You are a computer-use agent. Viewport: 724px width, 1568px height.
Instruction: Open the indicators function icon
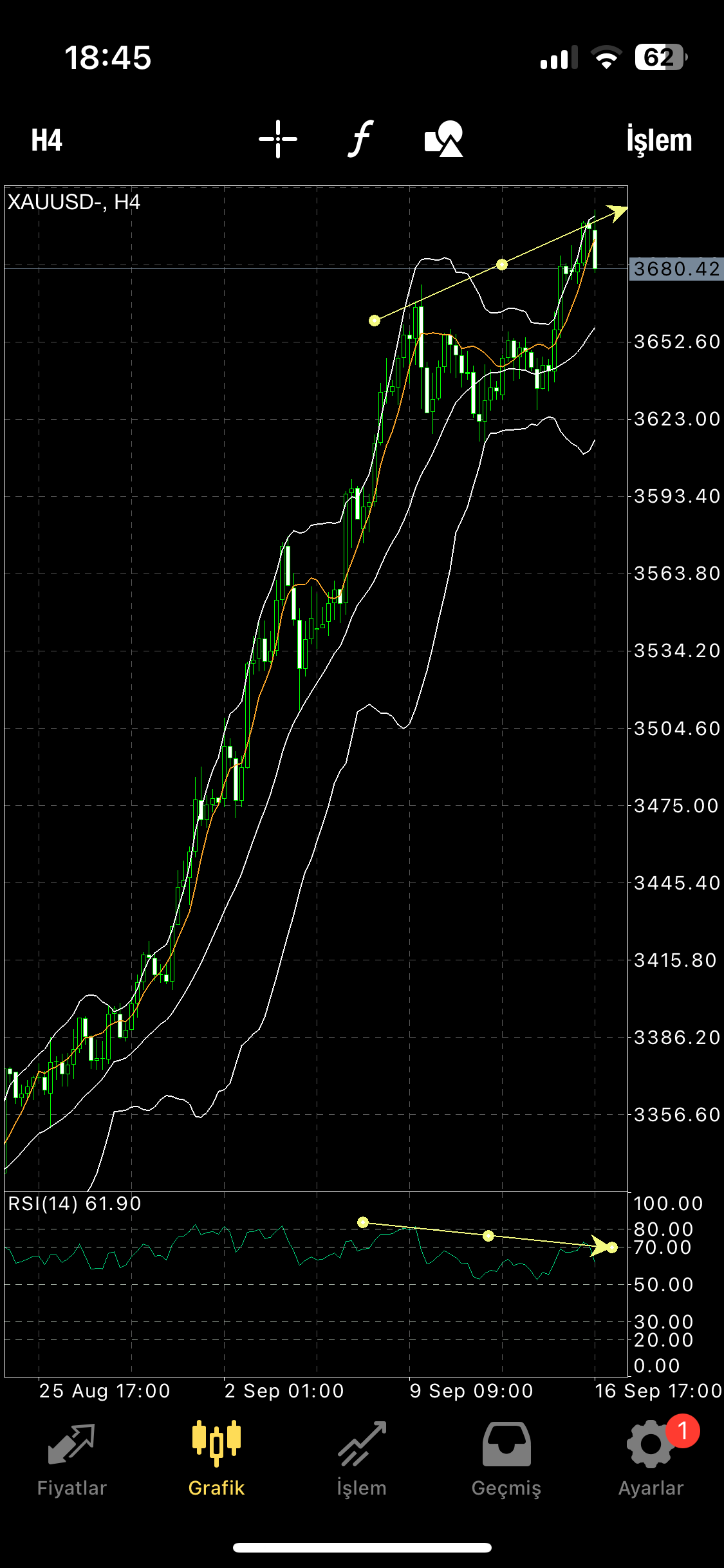pos(361,139)
